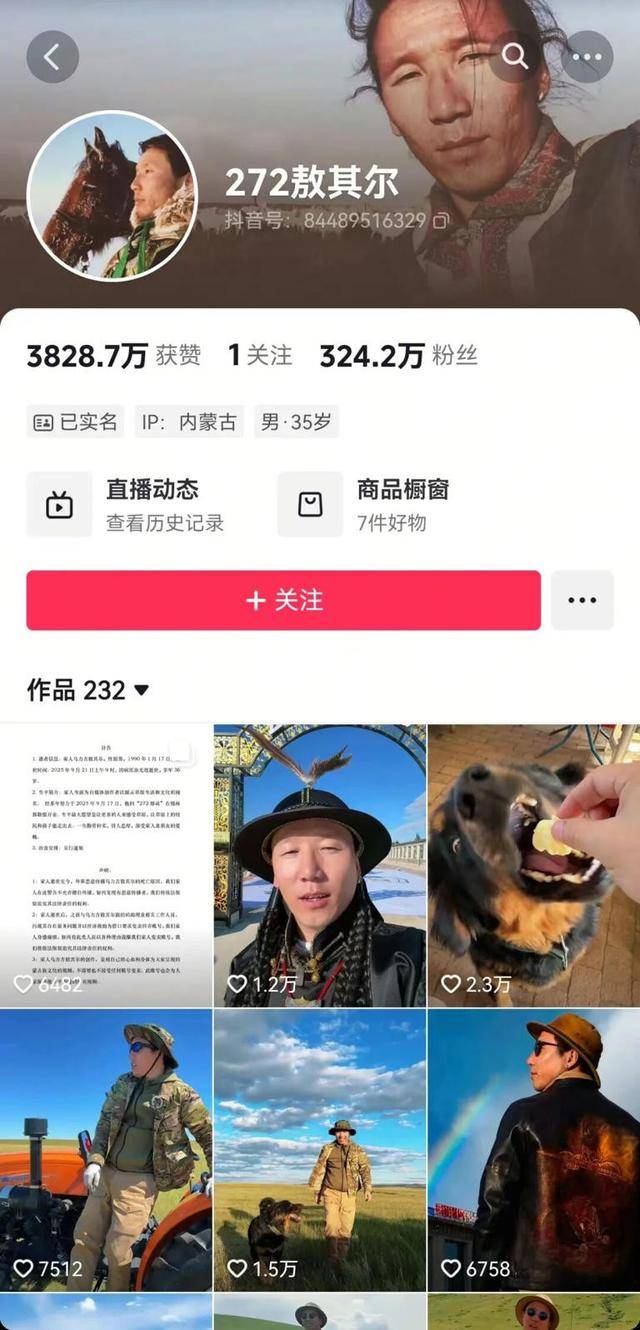The width and height of the screenshot is (640, 1330).
Task: Open the leather jacket video with 6758 likes
Action: coord(534,1150)
